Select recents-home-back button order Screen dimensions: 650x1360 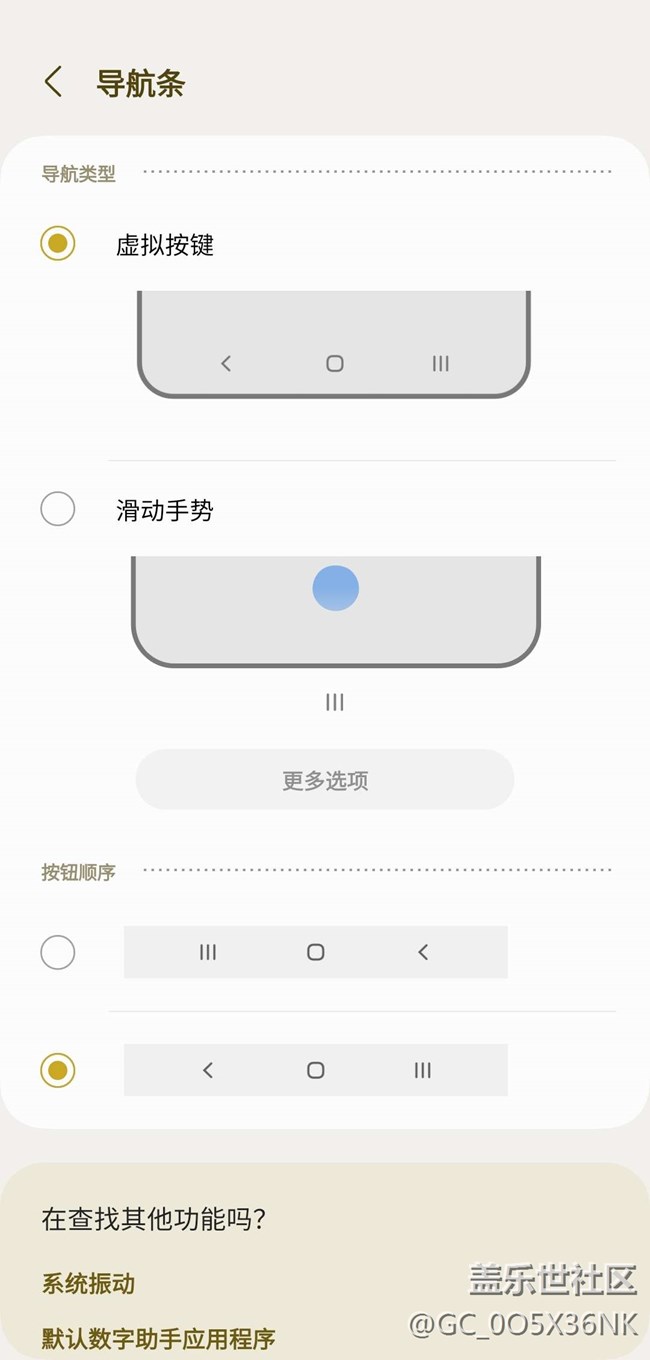click(x=58, y=952)
